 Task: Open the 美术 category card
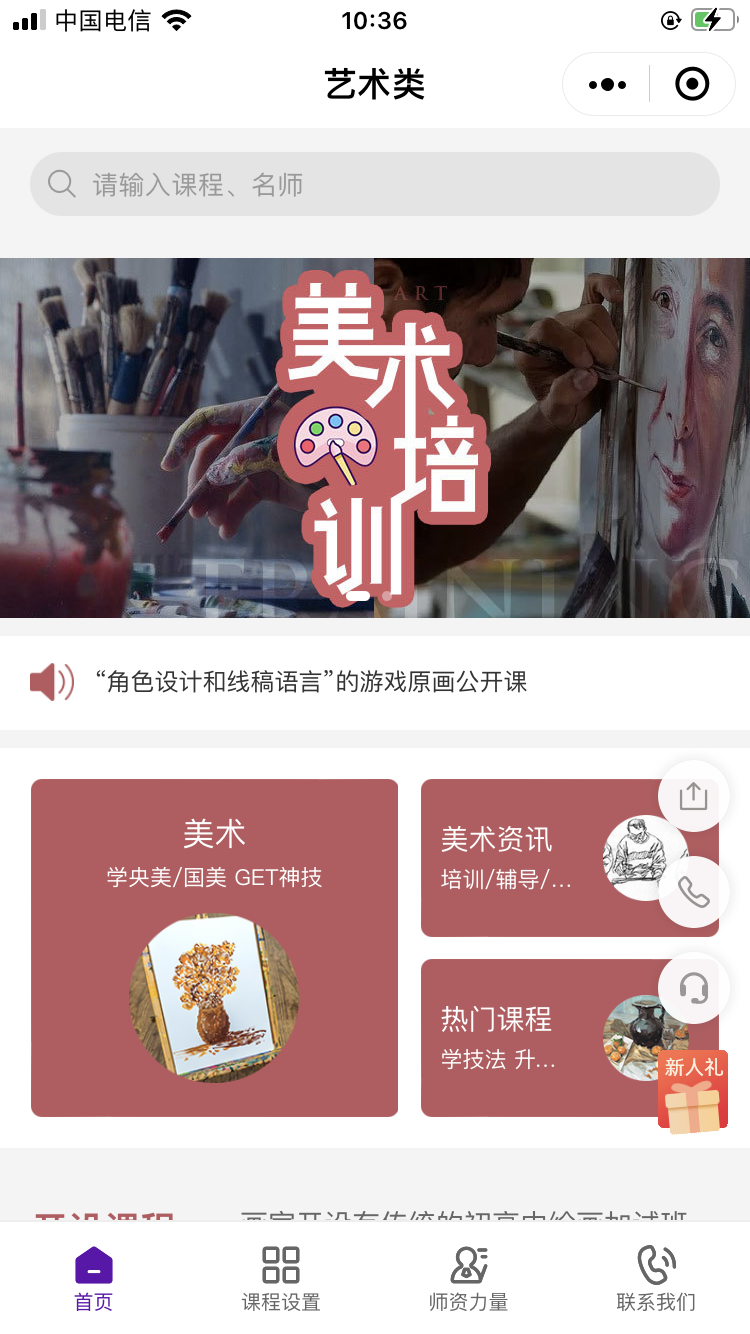[x=214, y=947]
